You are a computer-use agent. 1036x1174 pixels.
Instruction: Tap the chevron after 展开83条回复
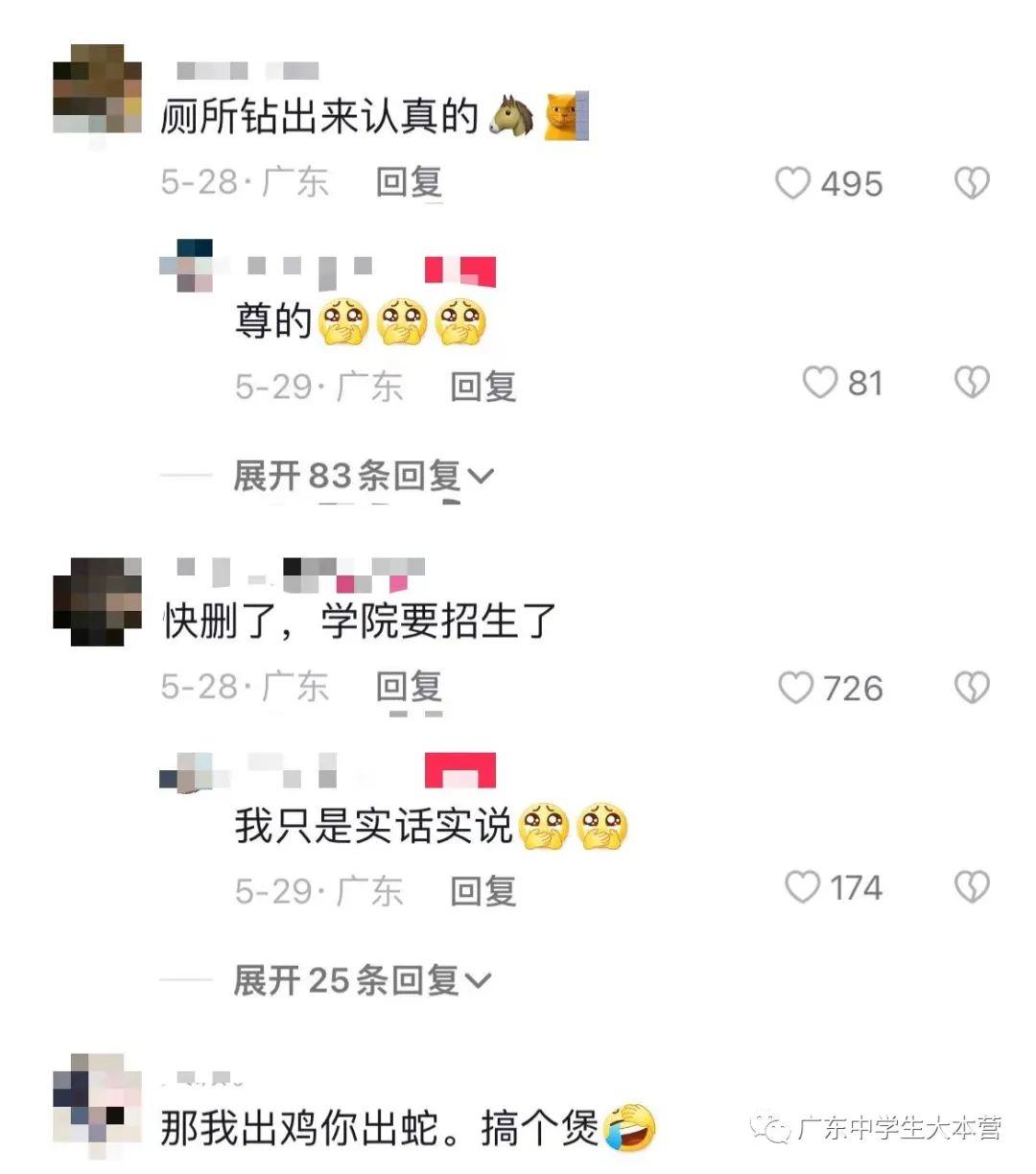tap(482, 475)
